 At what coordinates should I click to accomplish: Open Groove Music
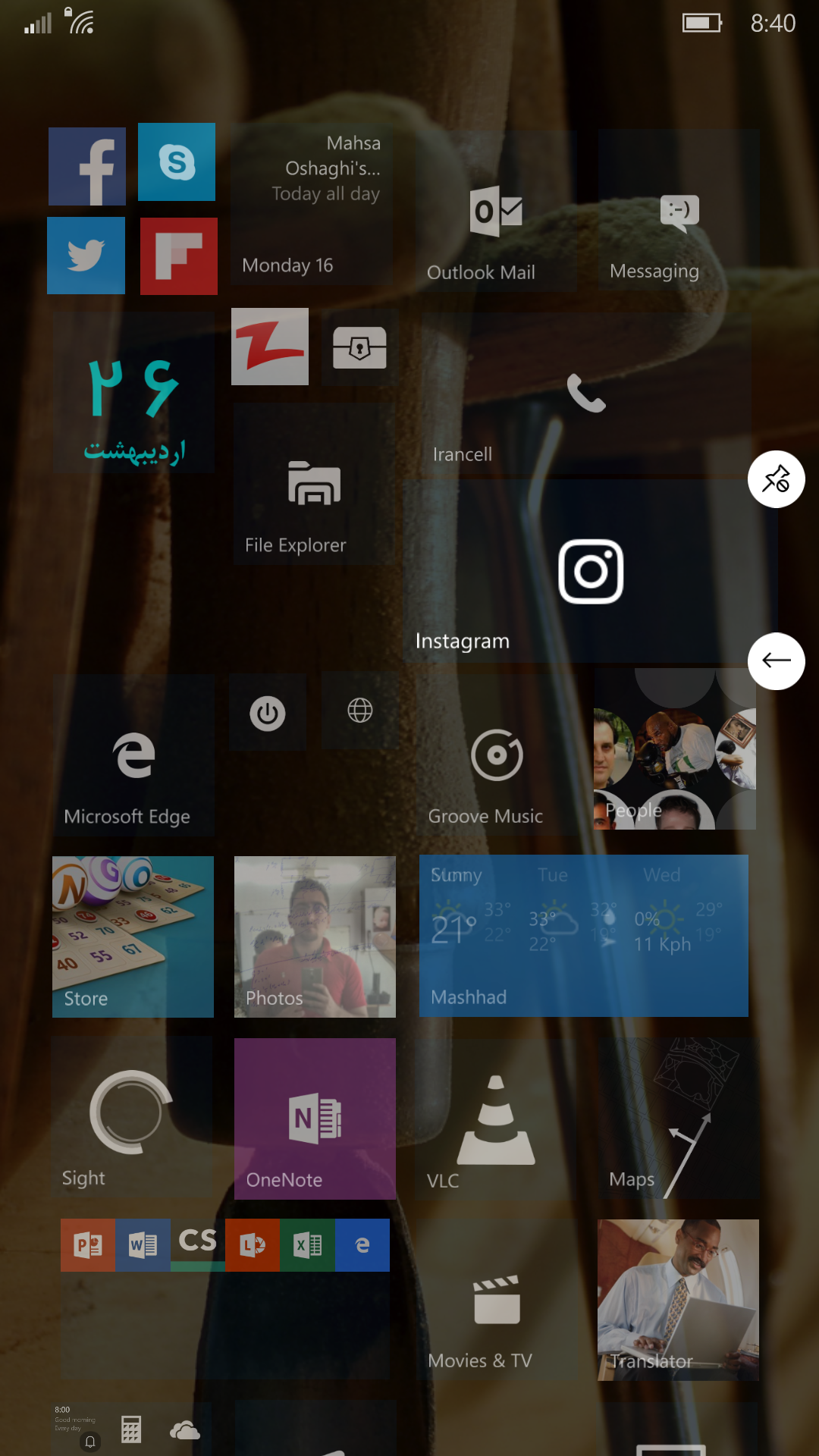[496, 755]
